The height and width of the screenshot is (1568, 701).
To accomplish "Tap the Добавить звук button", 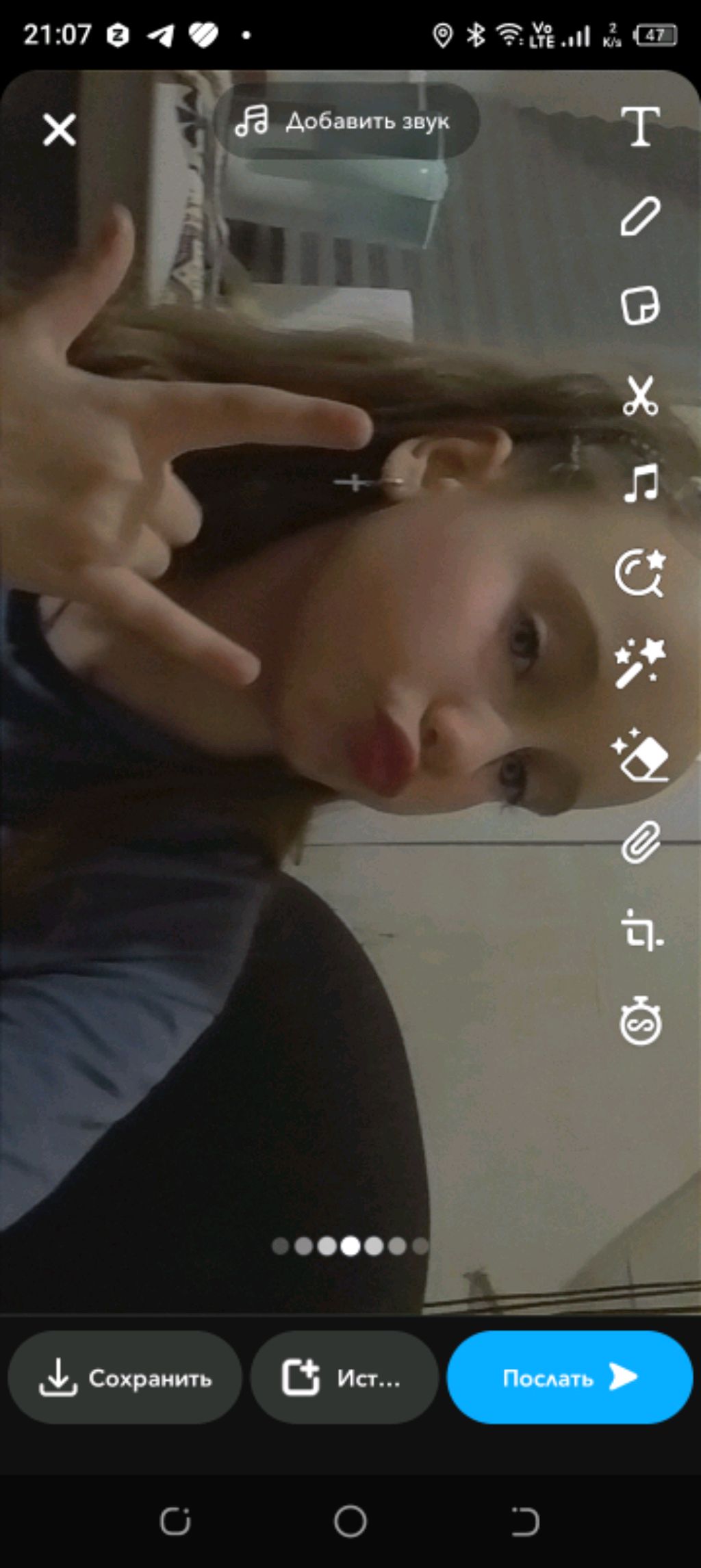I will pyautogui.click(x=346, y=121).
